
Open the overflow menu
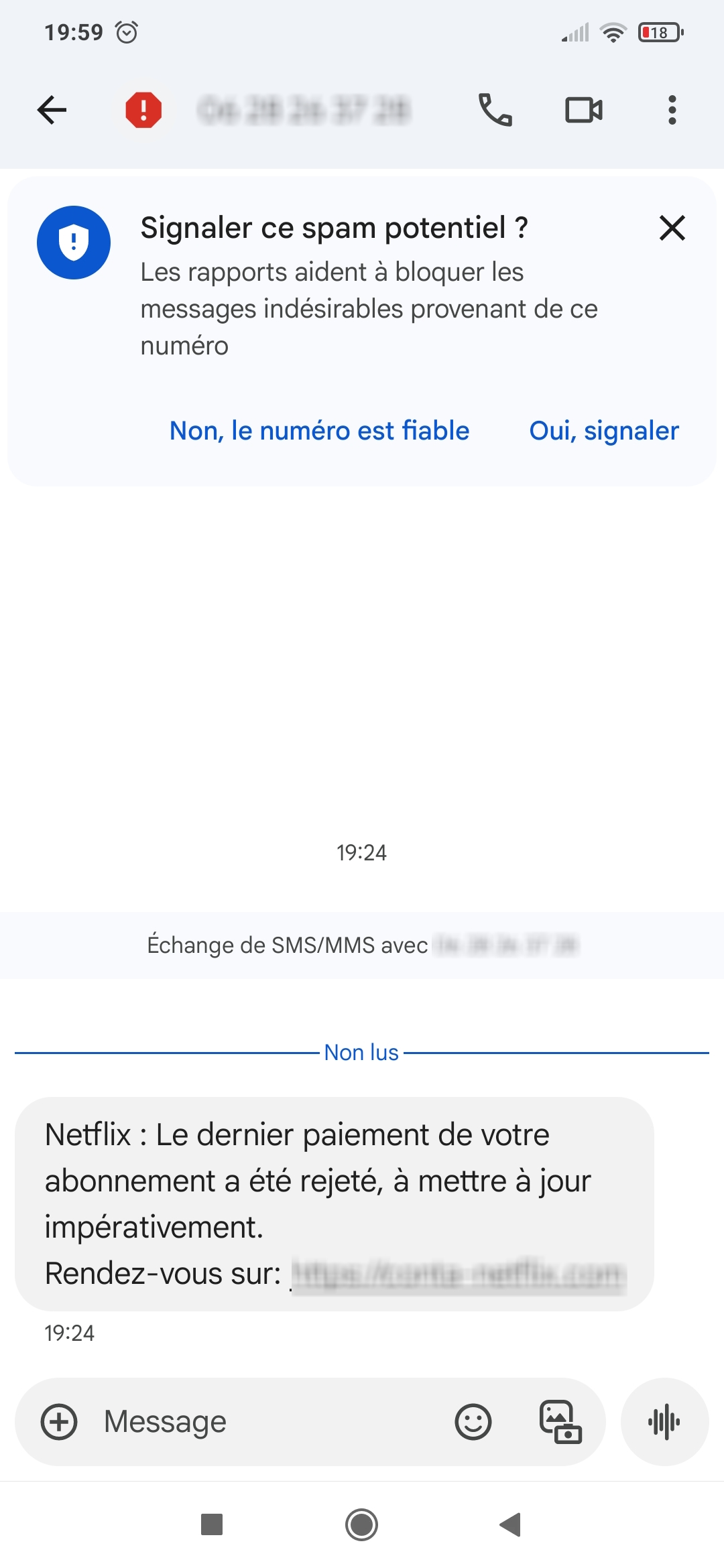tap(672, 110)
